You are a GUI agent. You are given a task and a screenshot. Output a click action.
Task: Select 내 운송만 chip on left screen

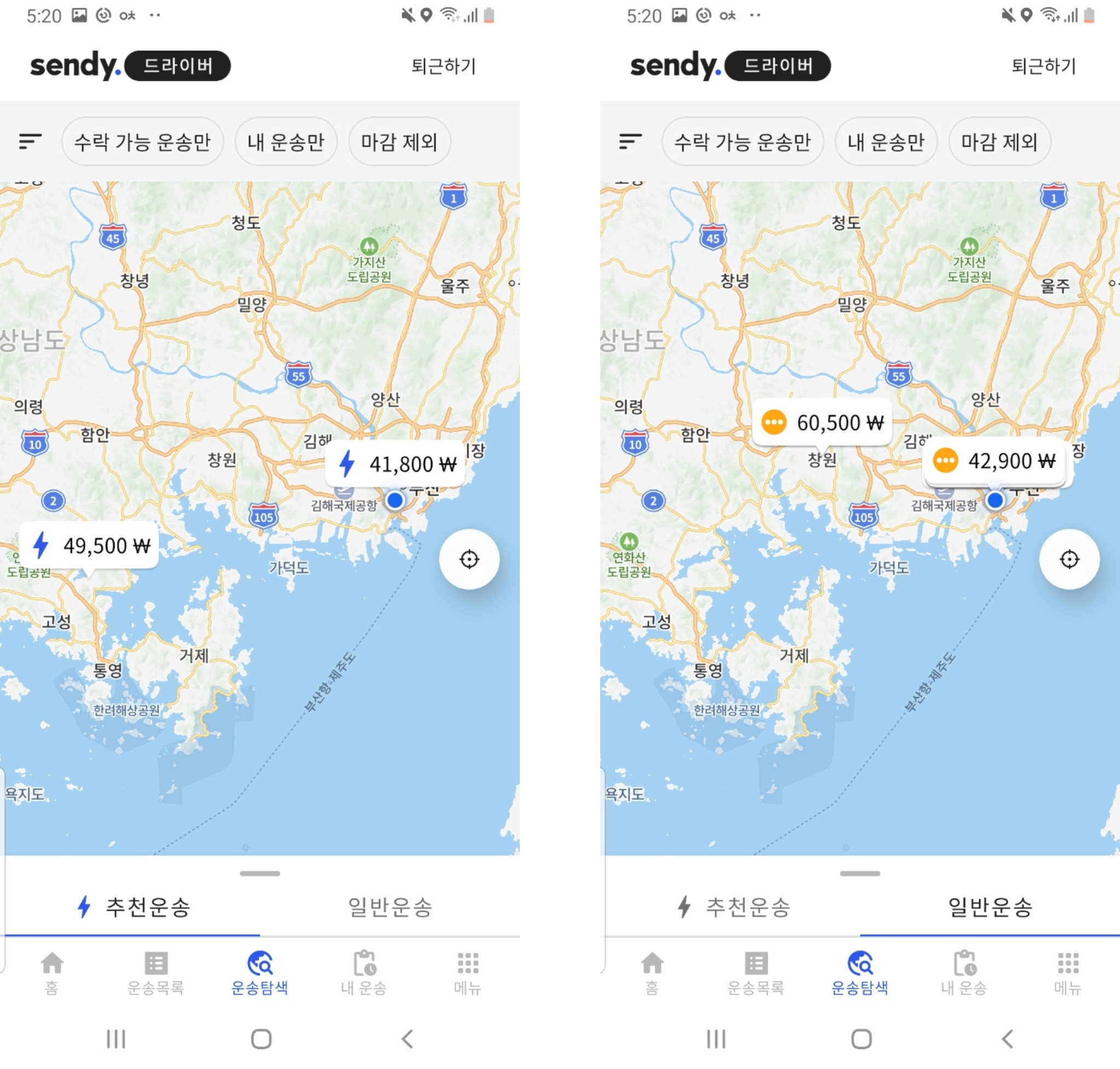click(286, 142)
